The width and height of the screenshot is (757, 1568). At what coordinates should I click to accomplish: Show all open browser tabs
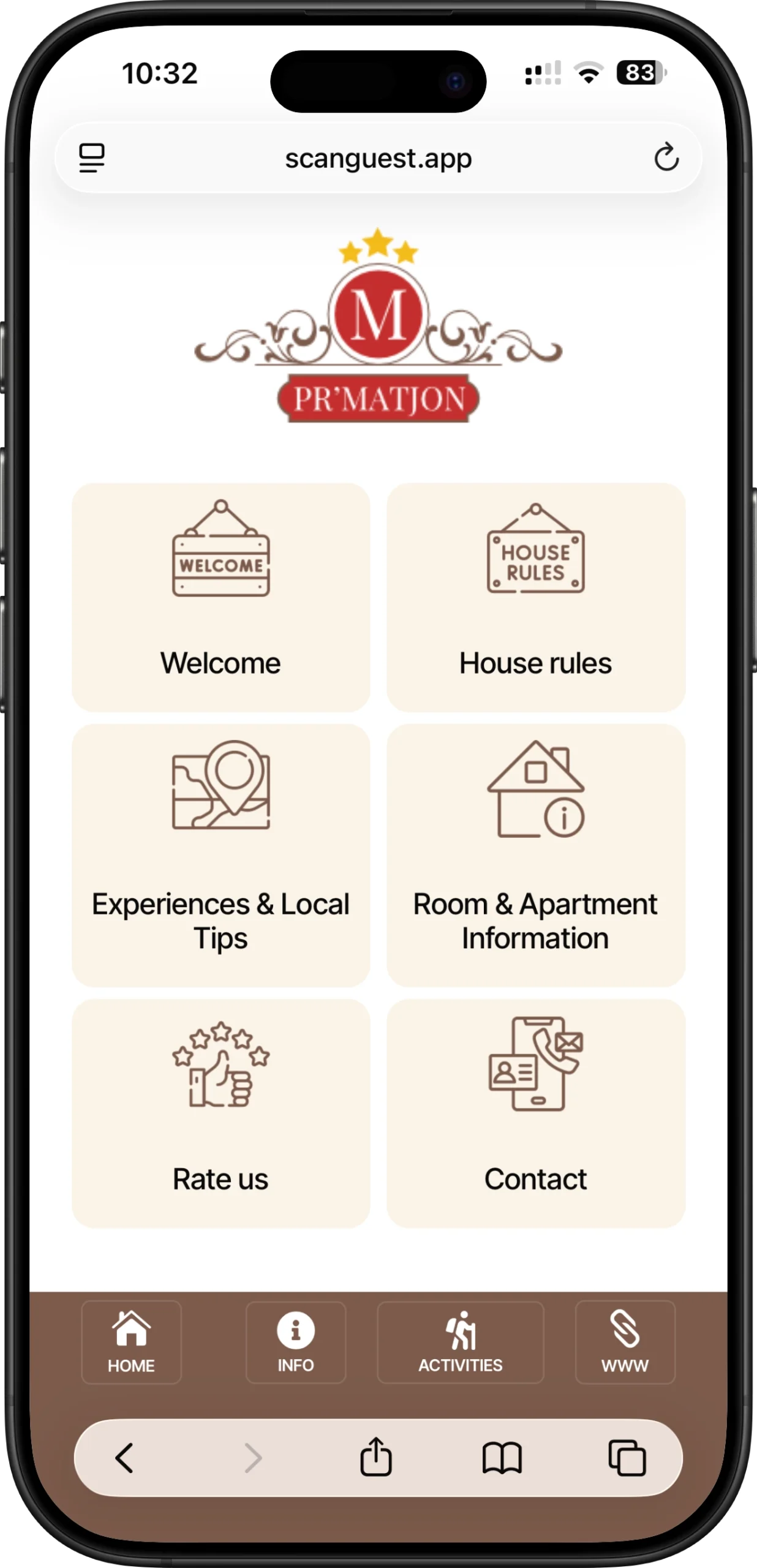(x=627, y=1458)
